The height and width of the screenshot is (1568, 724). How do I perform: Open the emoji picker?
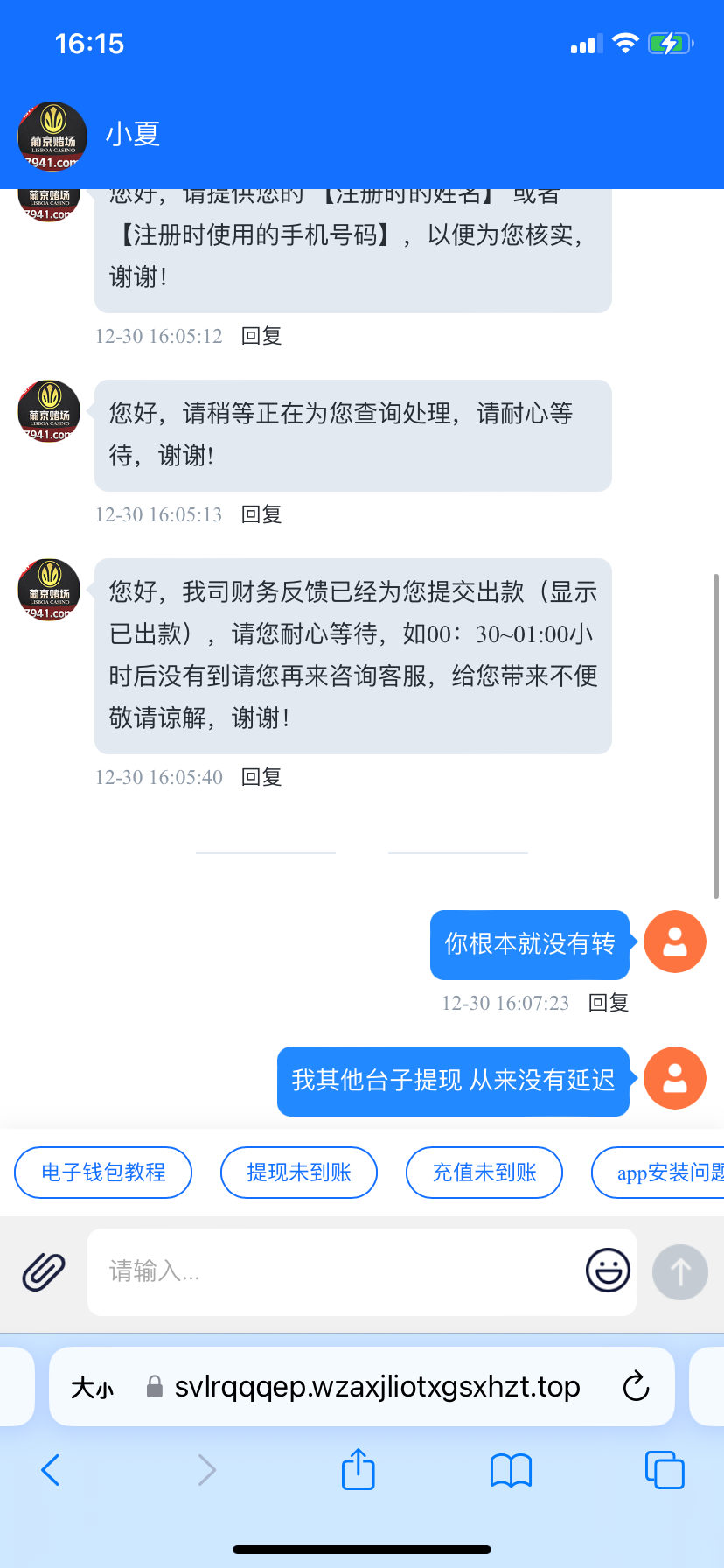pyautogui.click(x=608, y=1270)
